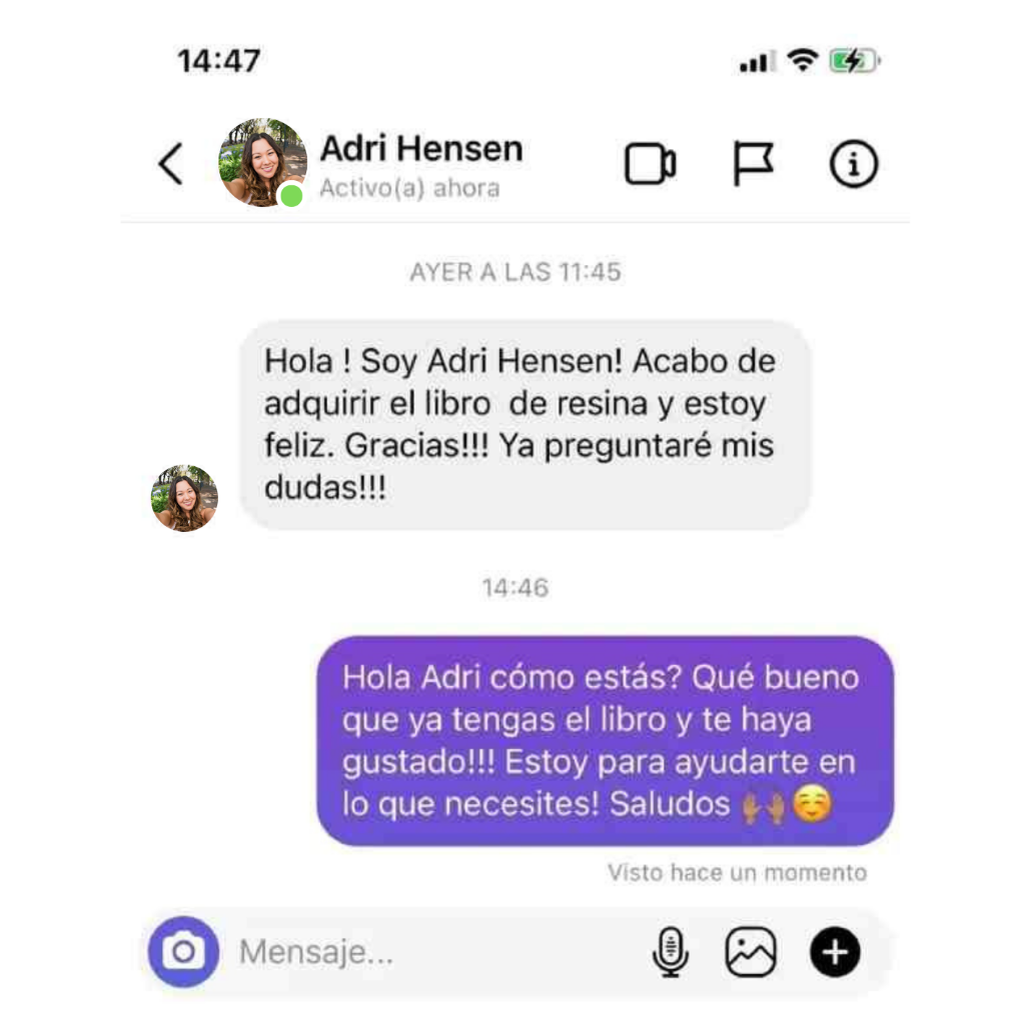Record a voice message

[x=670, y=951]
